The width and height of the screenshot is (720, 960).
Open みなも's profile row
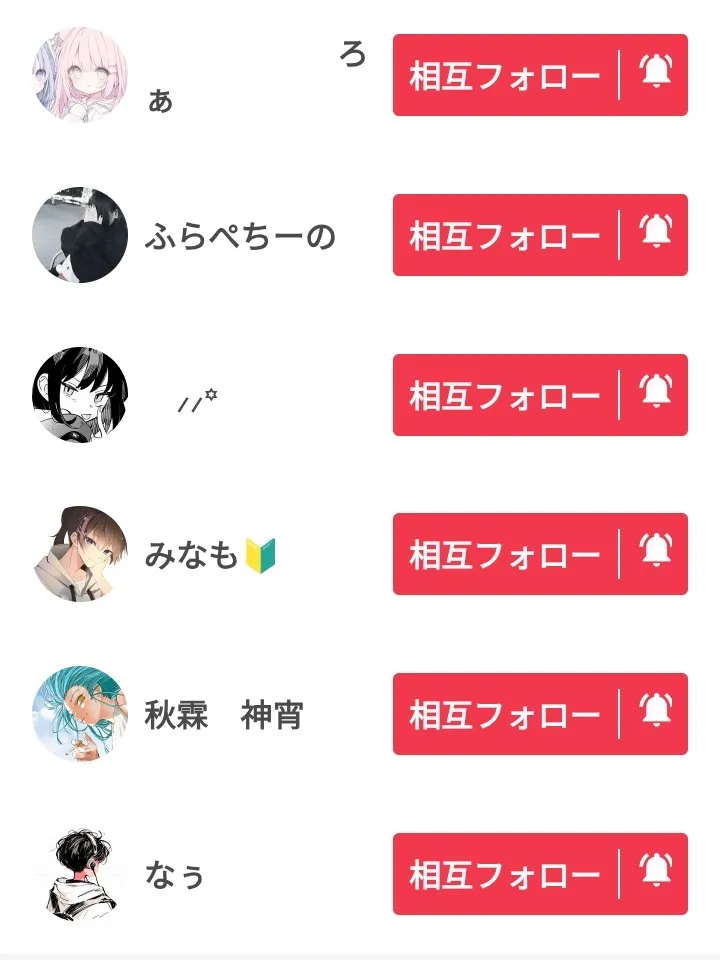point(192,555)
